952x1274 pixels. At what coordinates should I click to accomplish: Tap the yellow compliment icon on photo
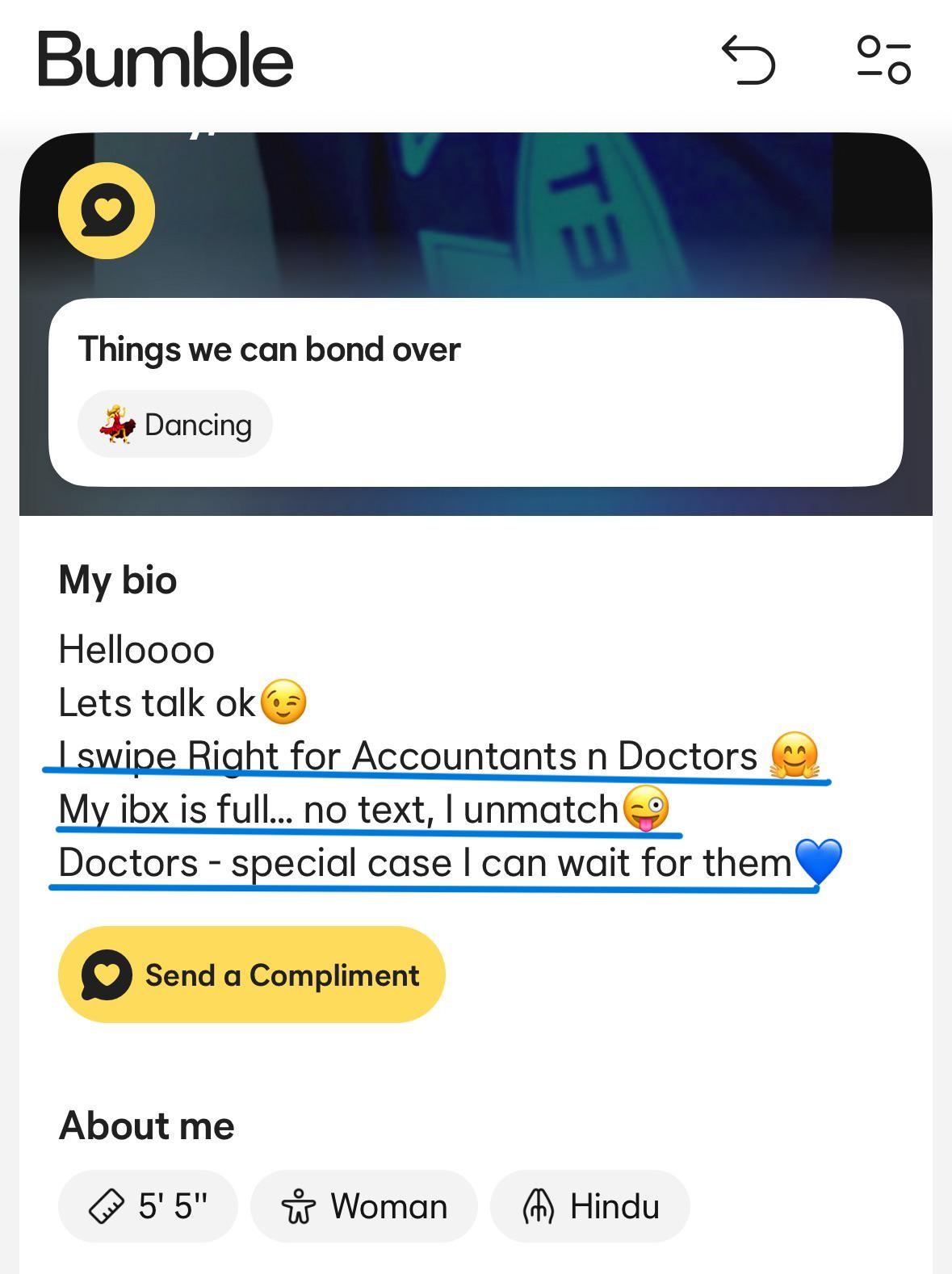tap(107, 211)
